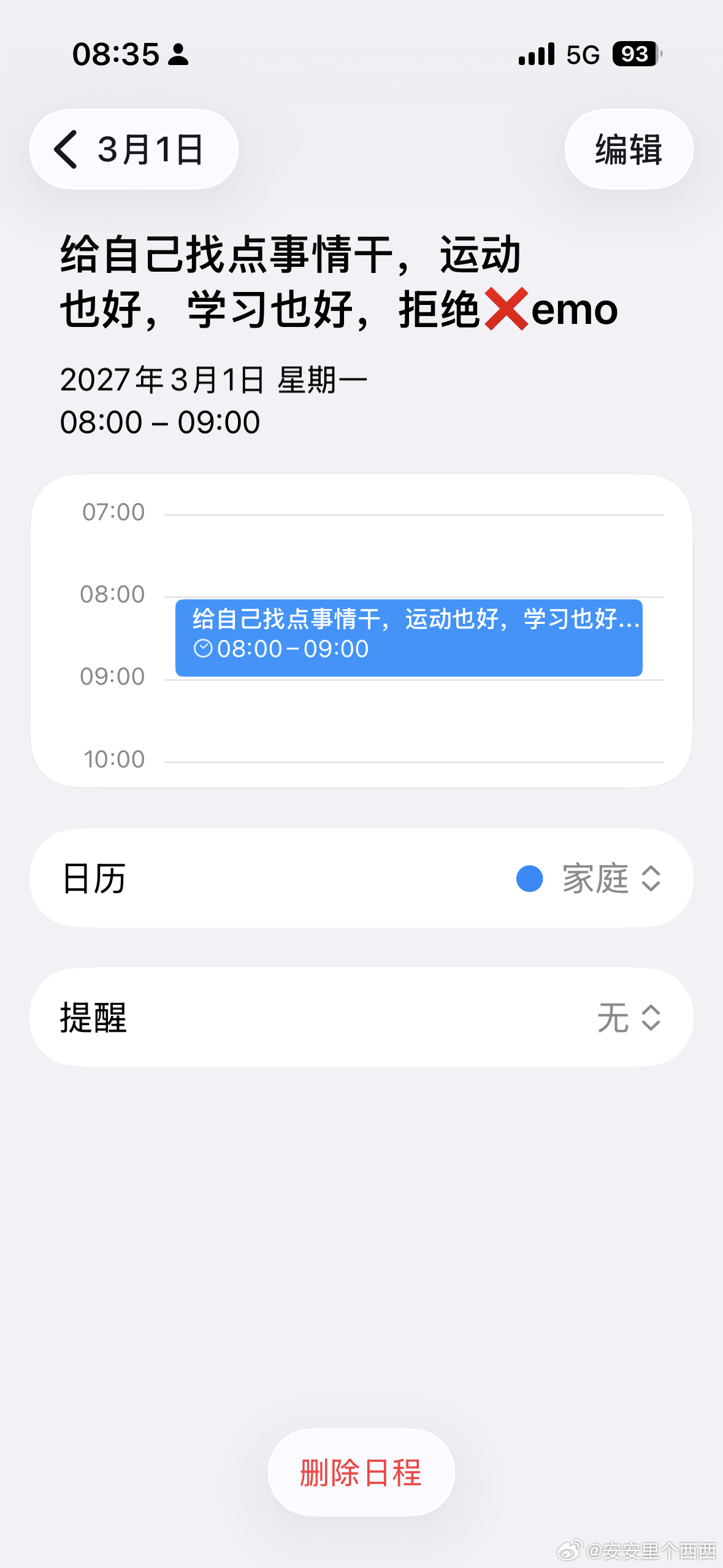Tap the 08:00 hour label in the timeline
This screenshot has width=723, height=1568.
coord(114,594)
